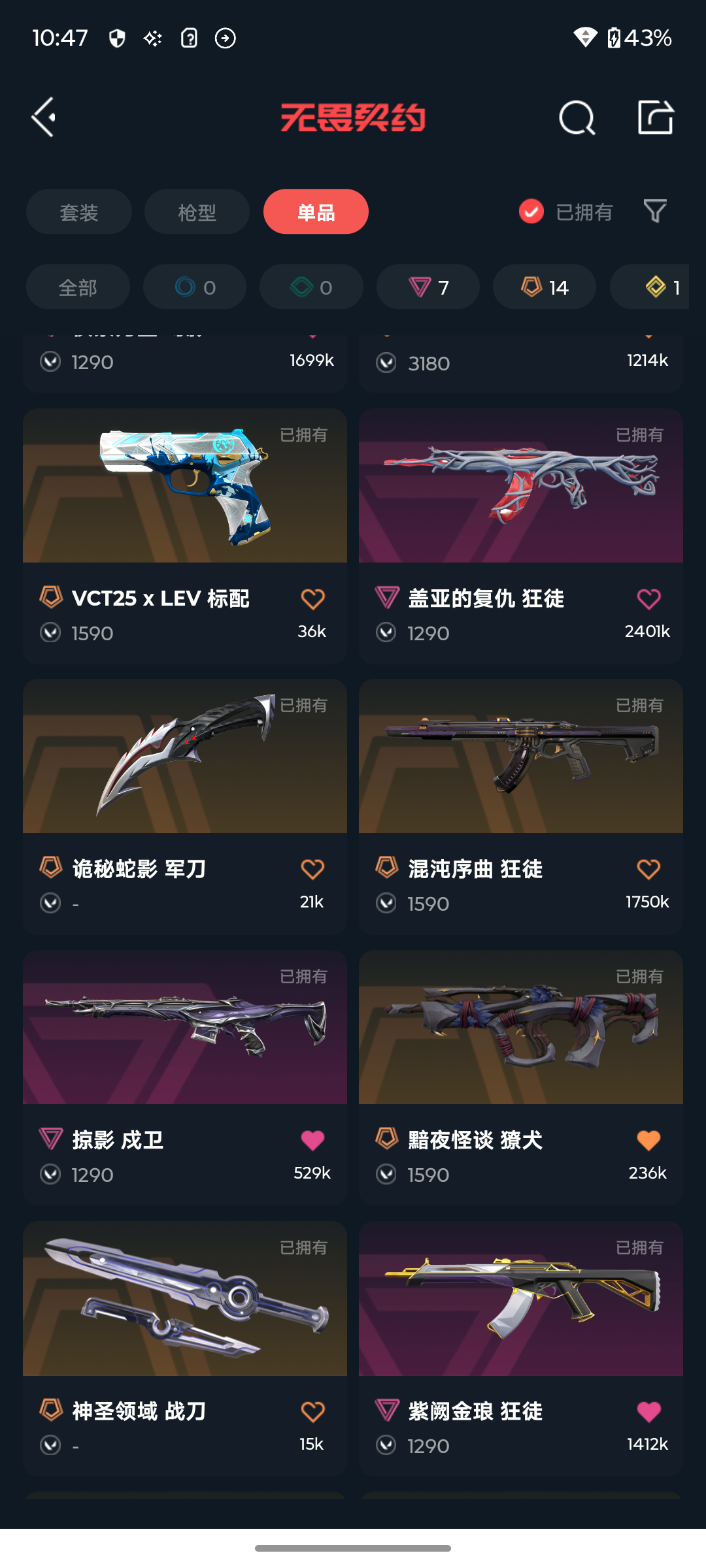The width and height of the screenshot is (706, 1568).
Task: Filter by the blue tier chip showing 0
Action: (195, 287)
